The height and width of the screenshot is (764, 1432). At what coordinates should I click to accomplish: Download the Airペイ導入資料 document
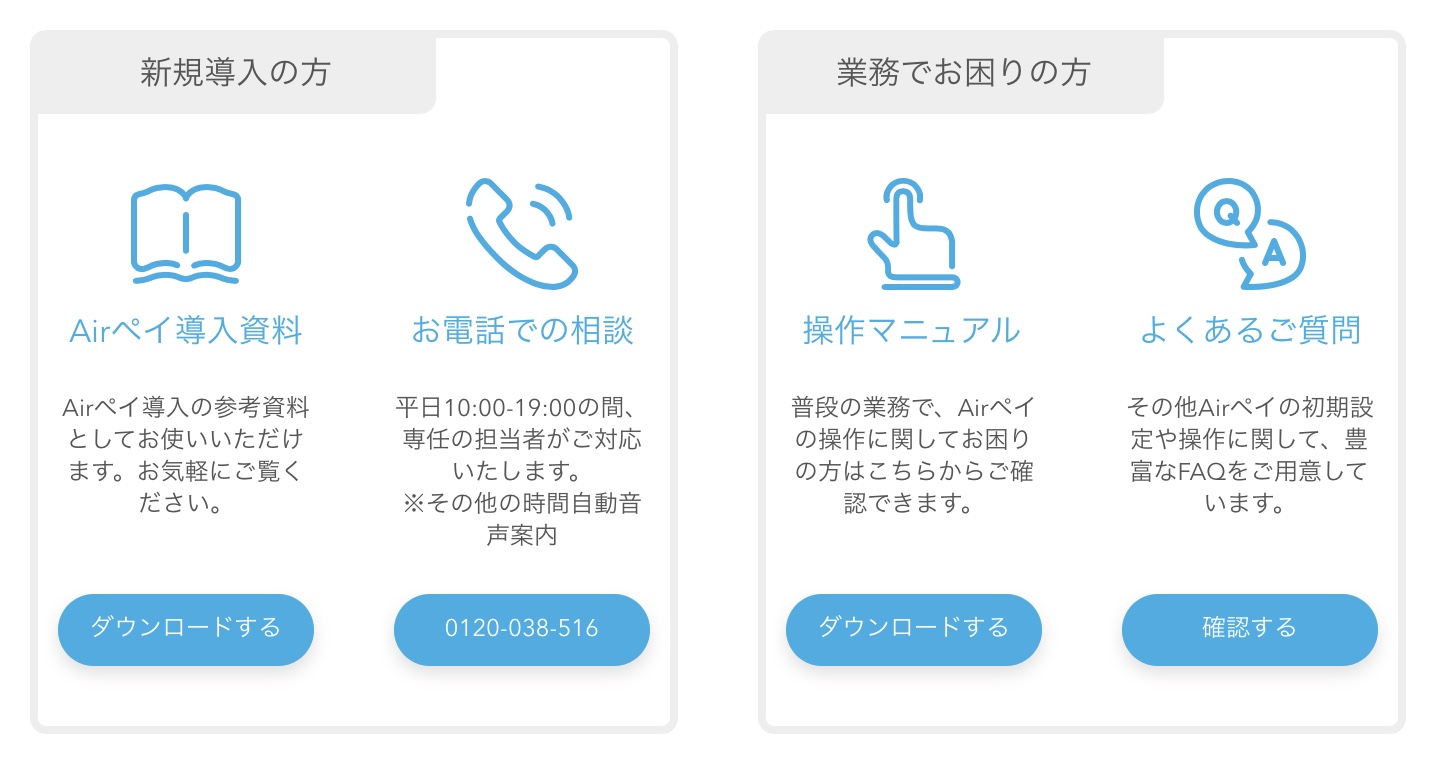tap(186, 628)
